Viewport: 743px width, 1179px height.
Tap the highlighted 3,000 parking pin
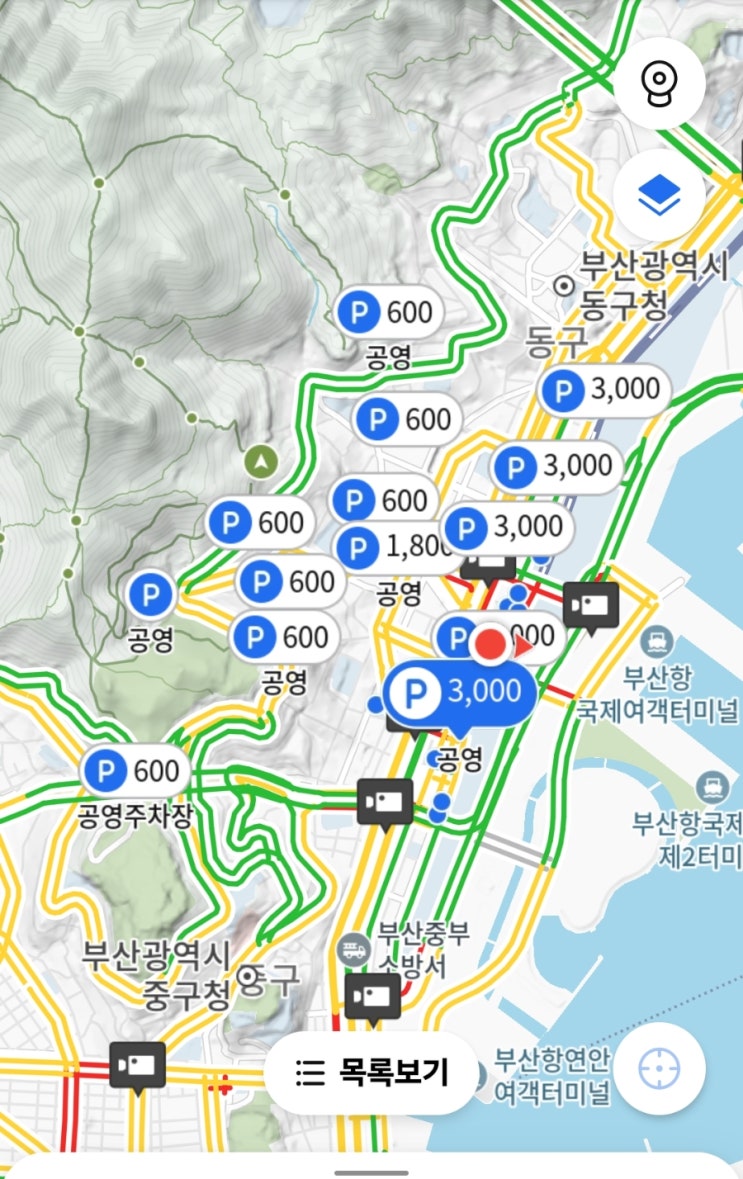(x=458, y=693)
